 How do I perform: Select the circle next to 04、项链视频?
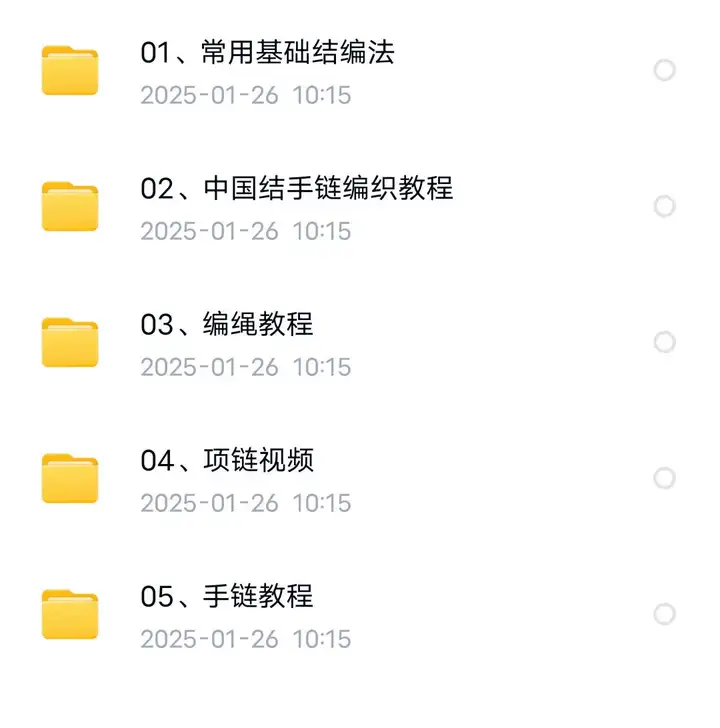666,479
